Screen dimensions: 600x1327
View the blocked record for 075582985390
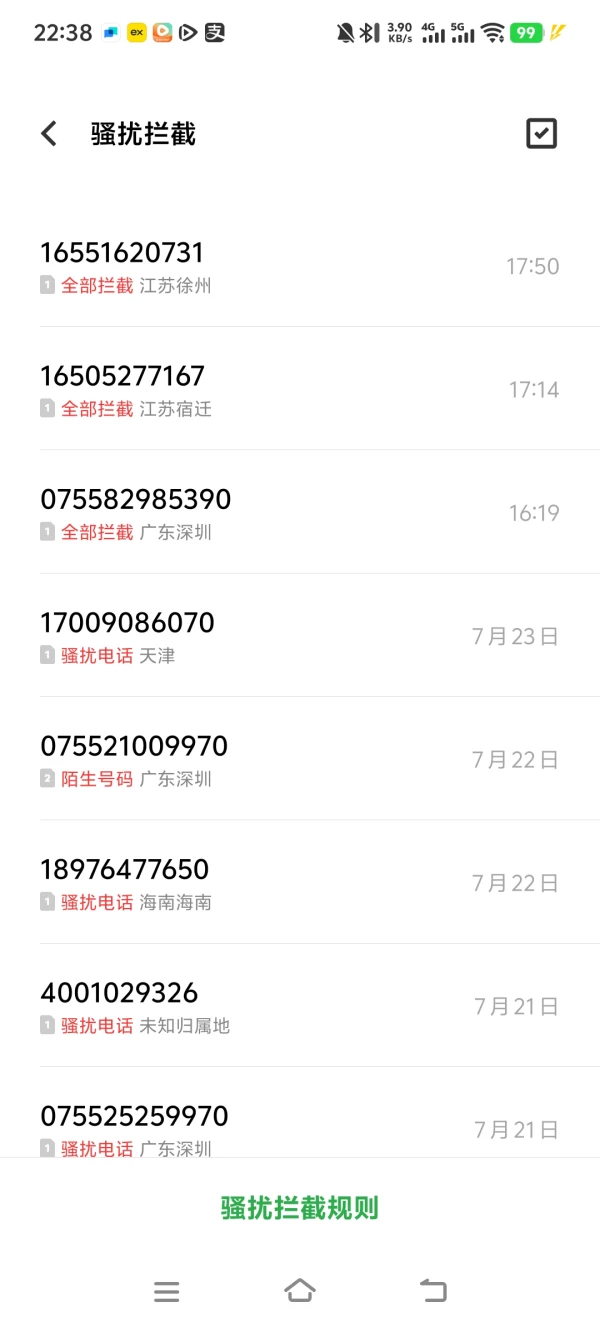coord(300,513)
